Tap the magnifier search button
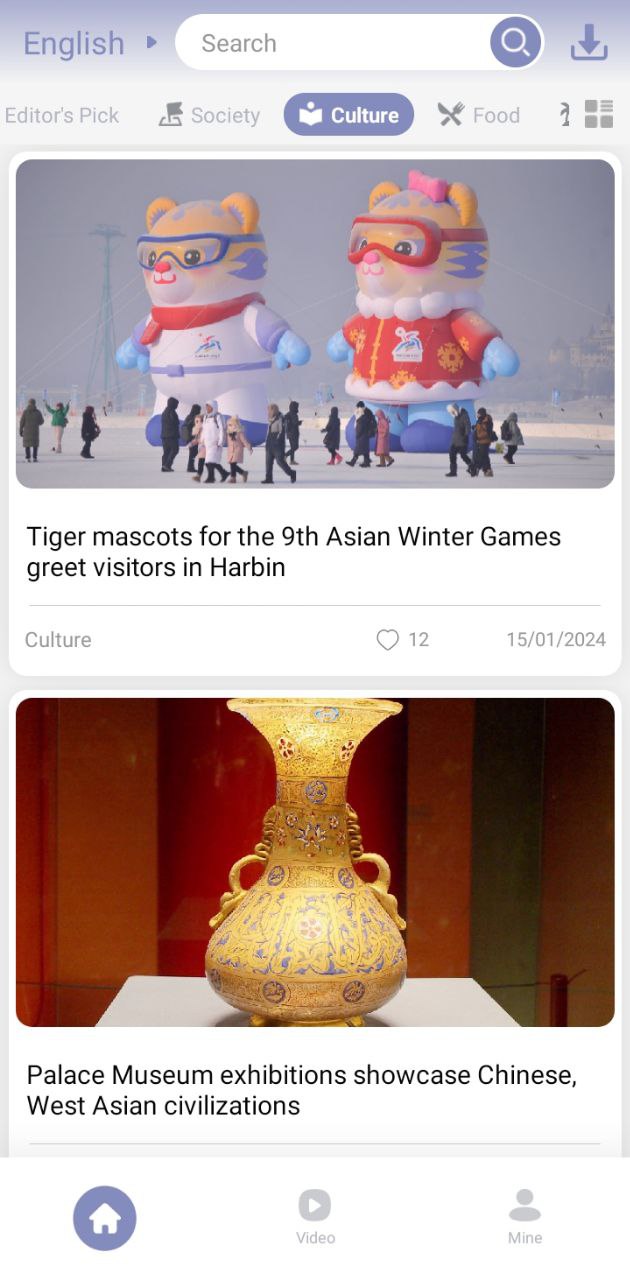 coord(515,43)
